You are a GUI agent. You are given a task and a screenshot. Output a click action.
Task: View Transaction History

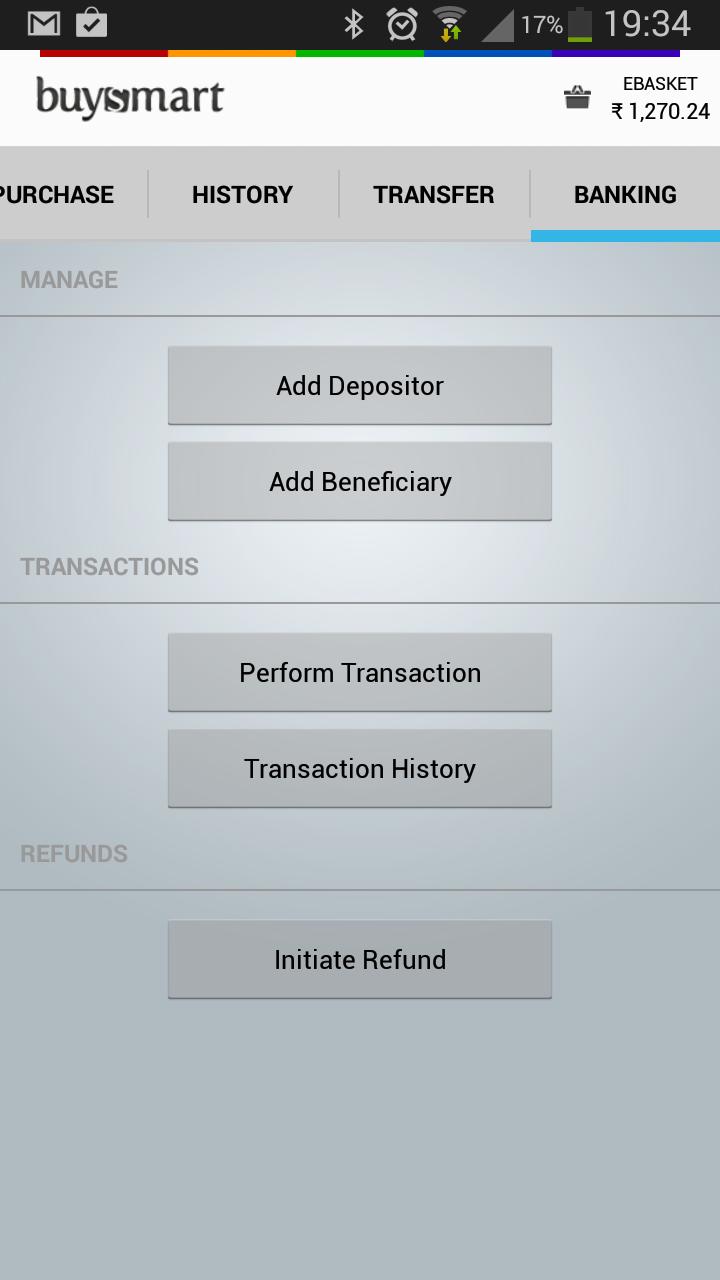tap(360, 769)
